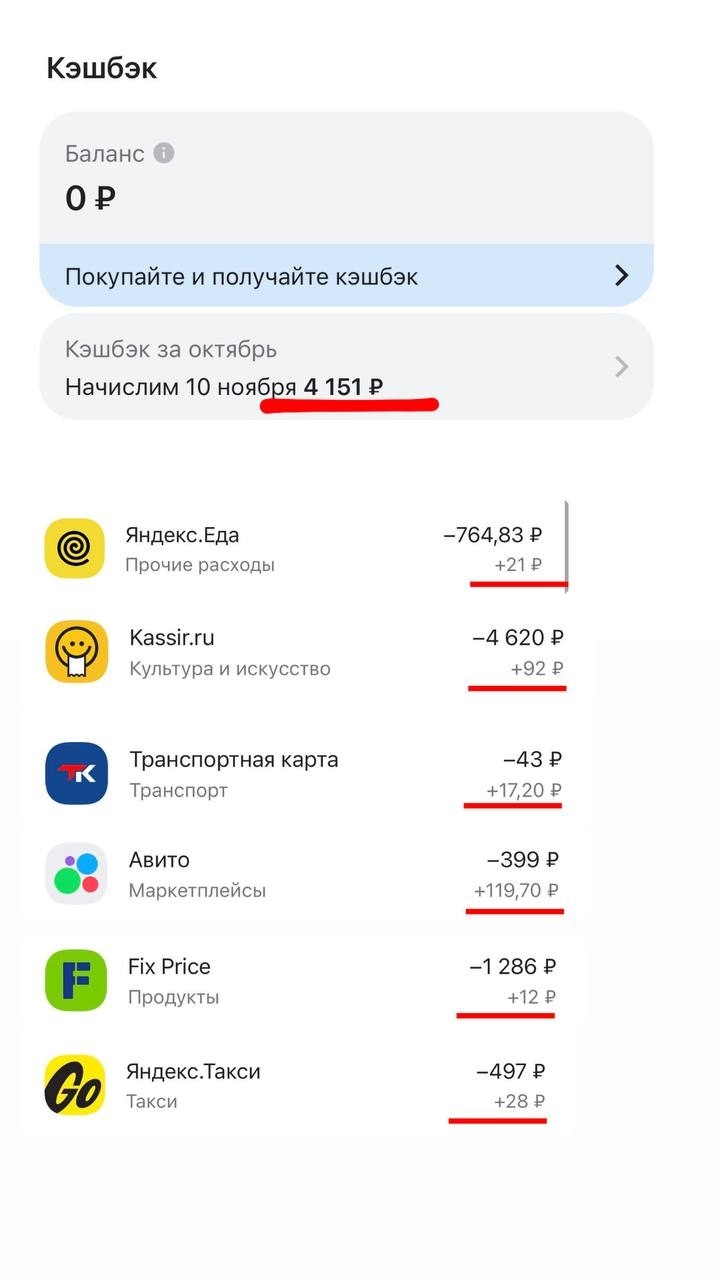This screenshot has height=1280, width=720.
Task: Click the Fix Price green F icon
Action: coord(75,980)
